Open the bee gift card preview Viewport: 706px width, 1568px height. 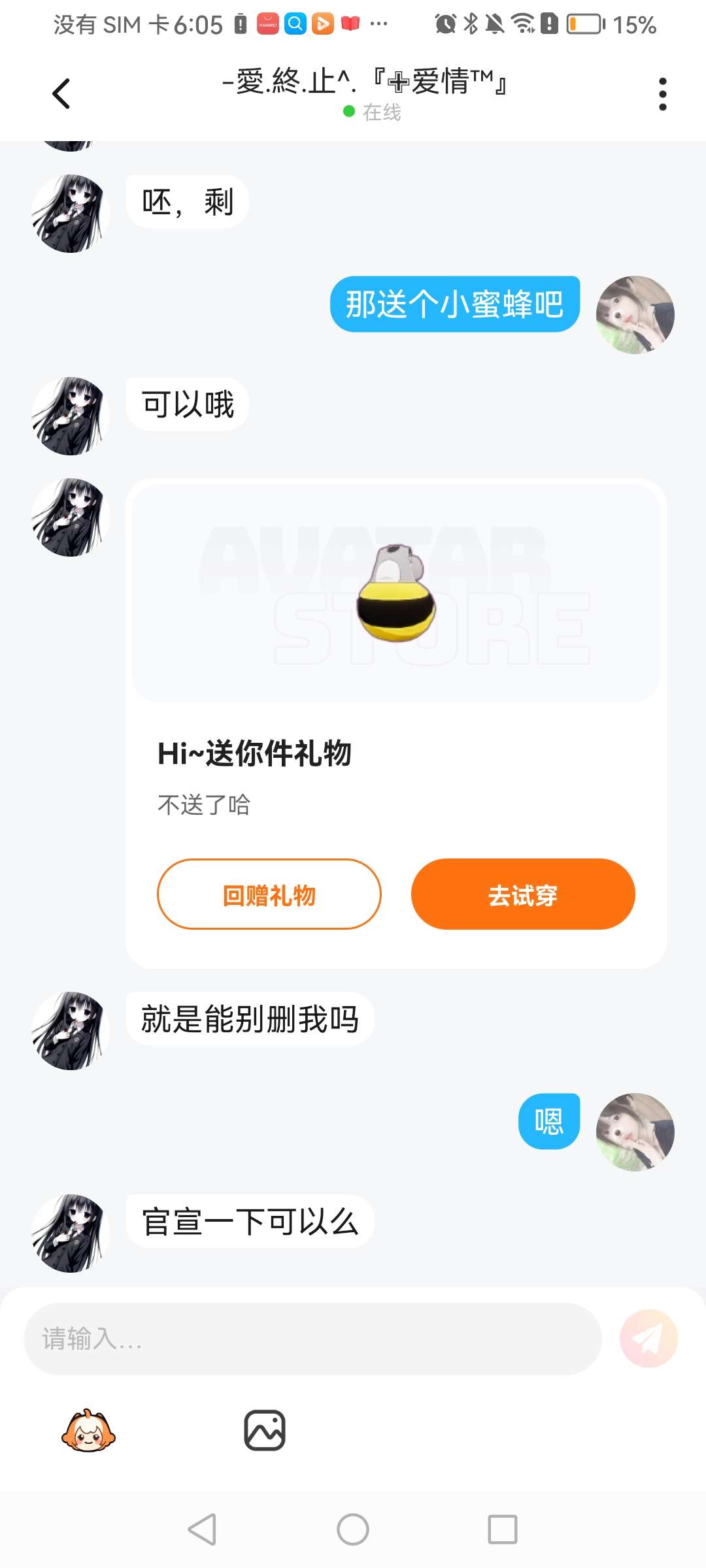396,591
